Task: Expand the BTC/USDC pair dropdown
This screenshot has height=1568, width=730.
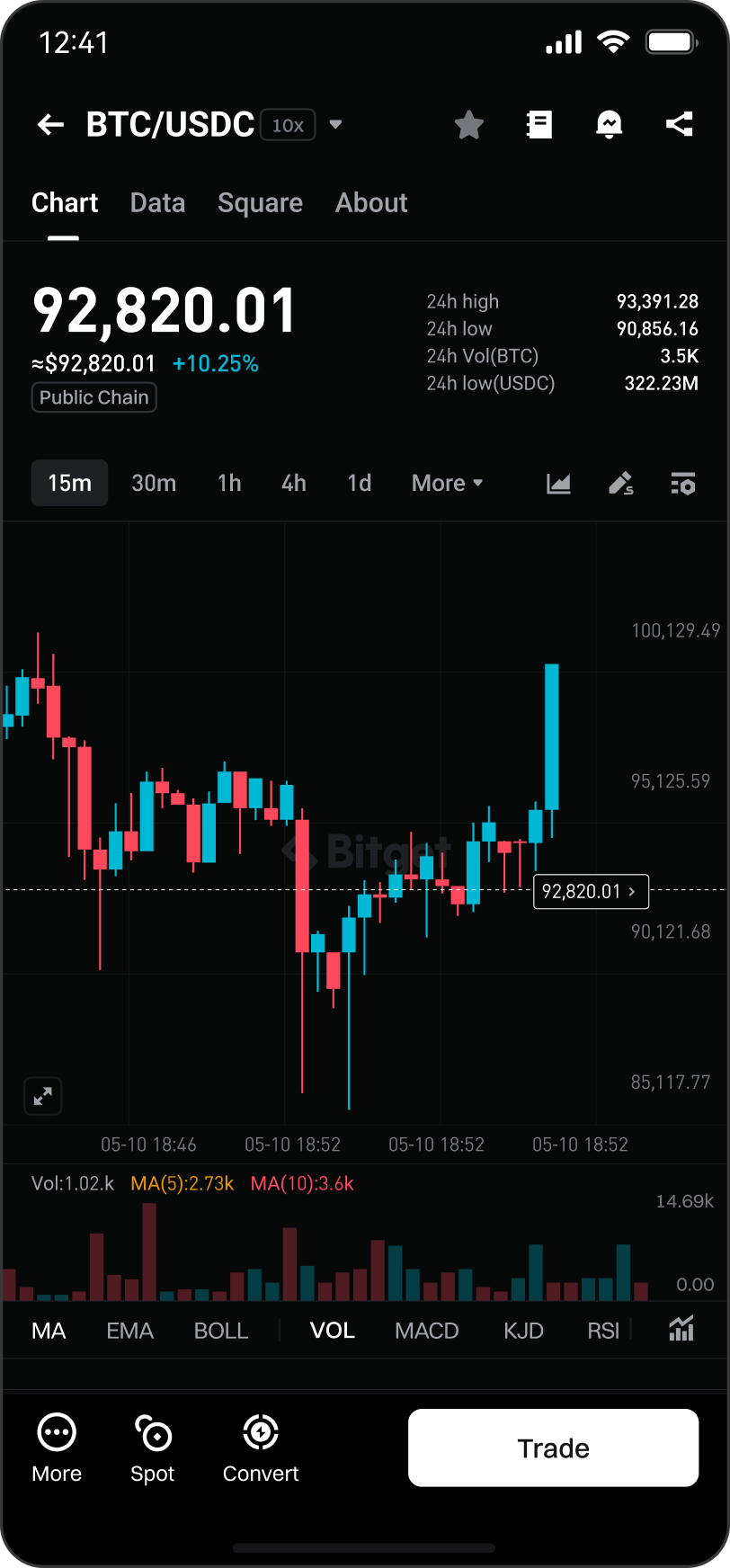Action: click(x=335, y=125)
